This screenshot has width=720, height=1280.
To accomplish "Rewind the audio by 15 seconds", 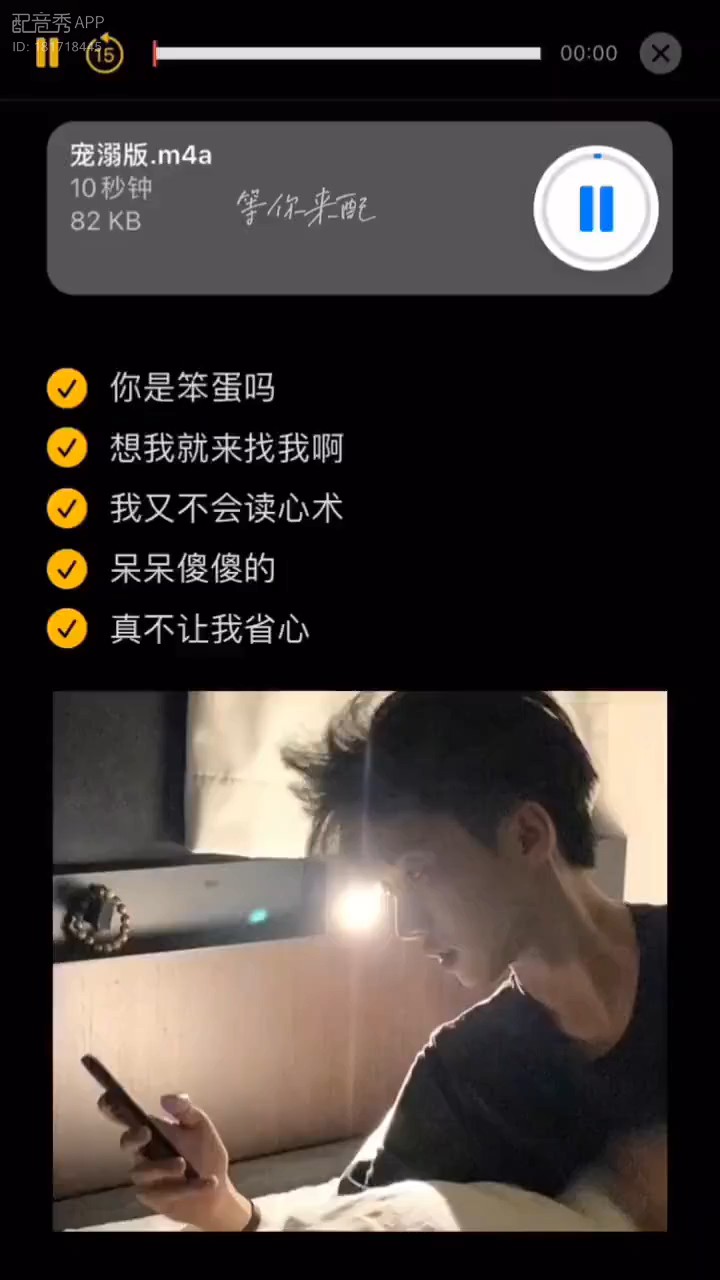I will point(104,54).
